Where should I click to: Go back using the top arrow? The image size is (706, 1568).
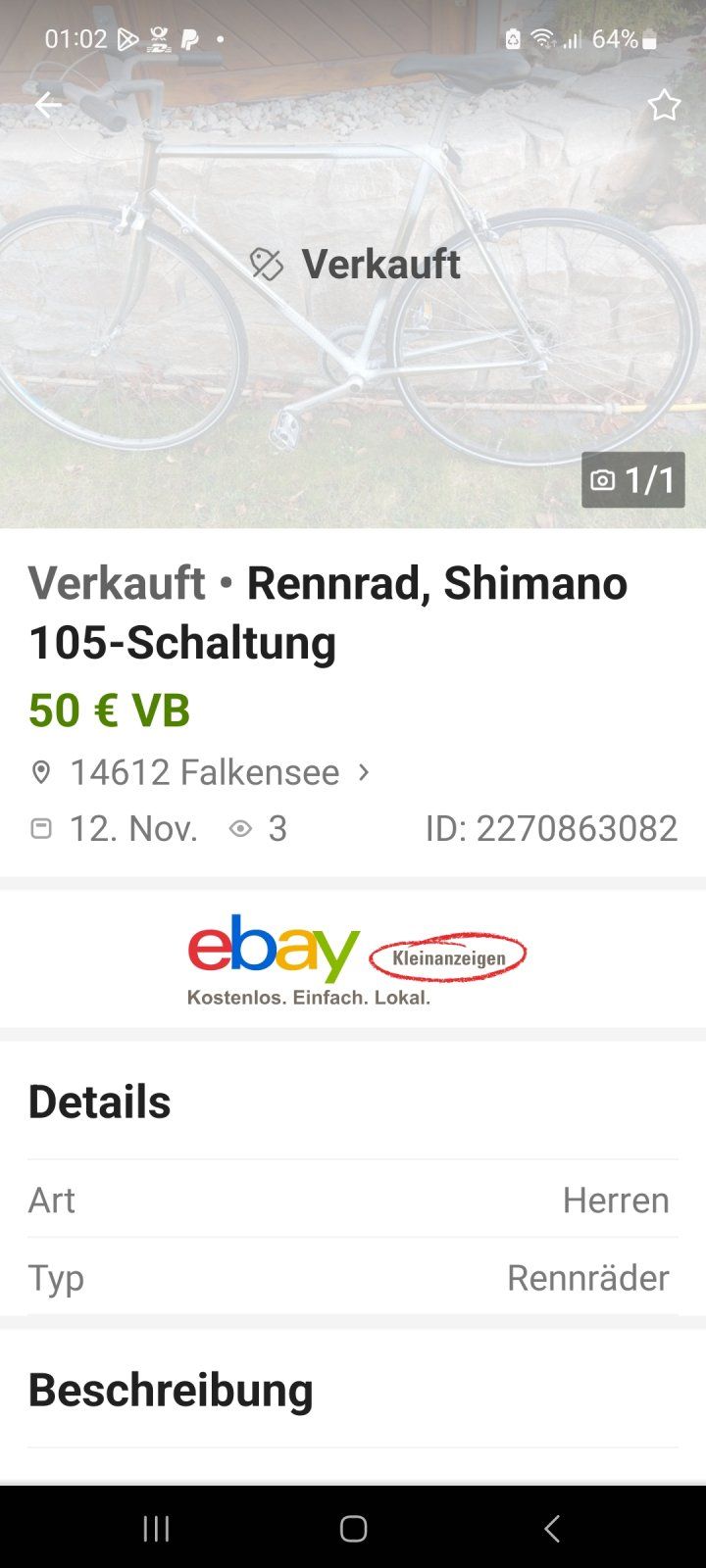[x=47, y=105]
